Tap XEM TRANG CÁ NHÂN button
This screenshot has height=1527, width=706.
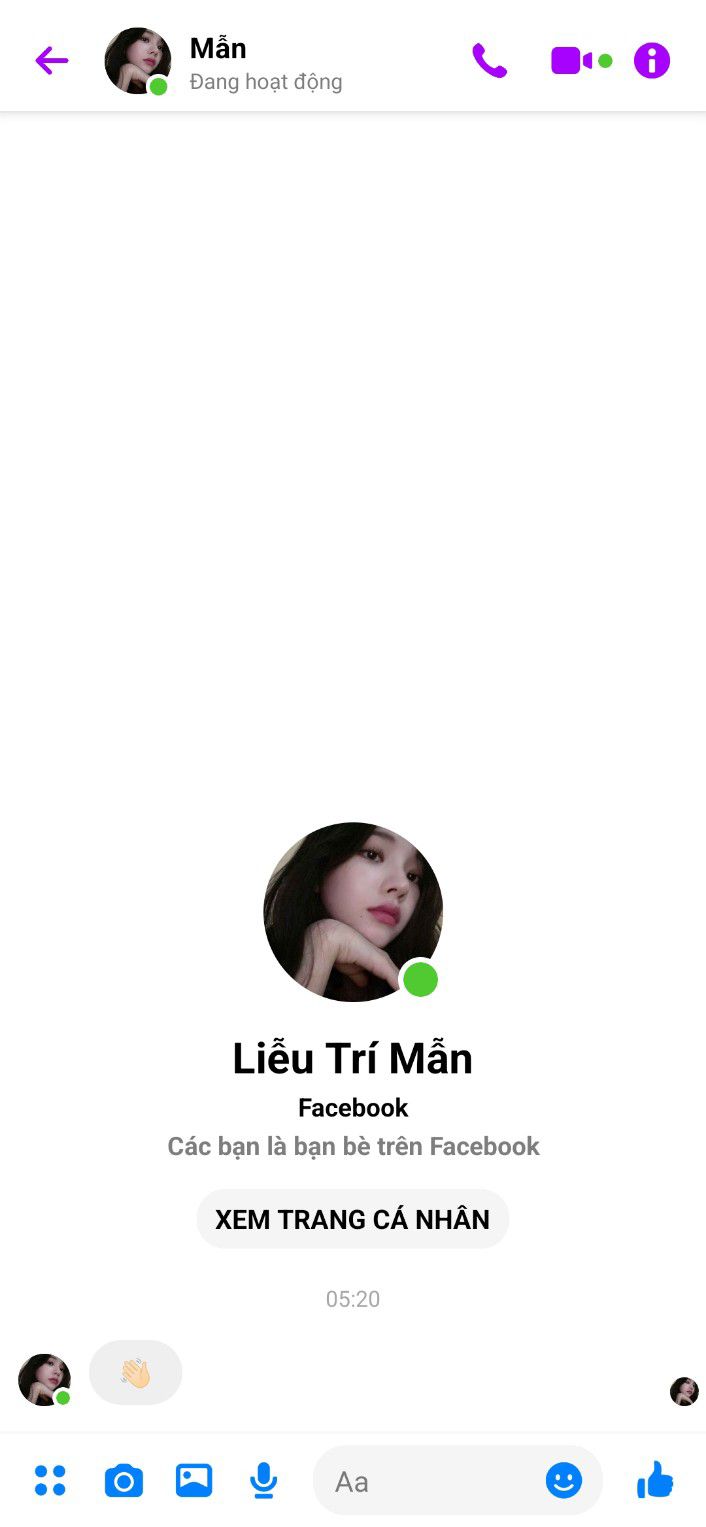(x=353, y=1219)
